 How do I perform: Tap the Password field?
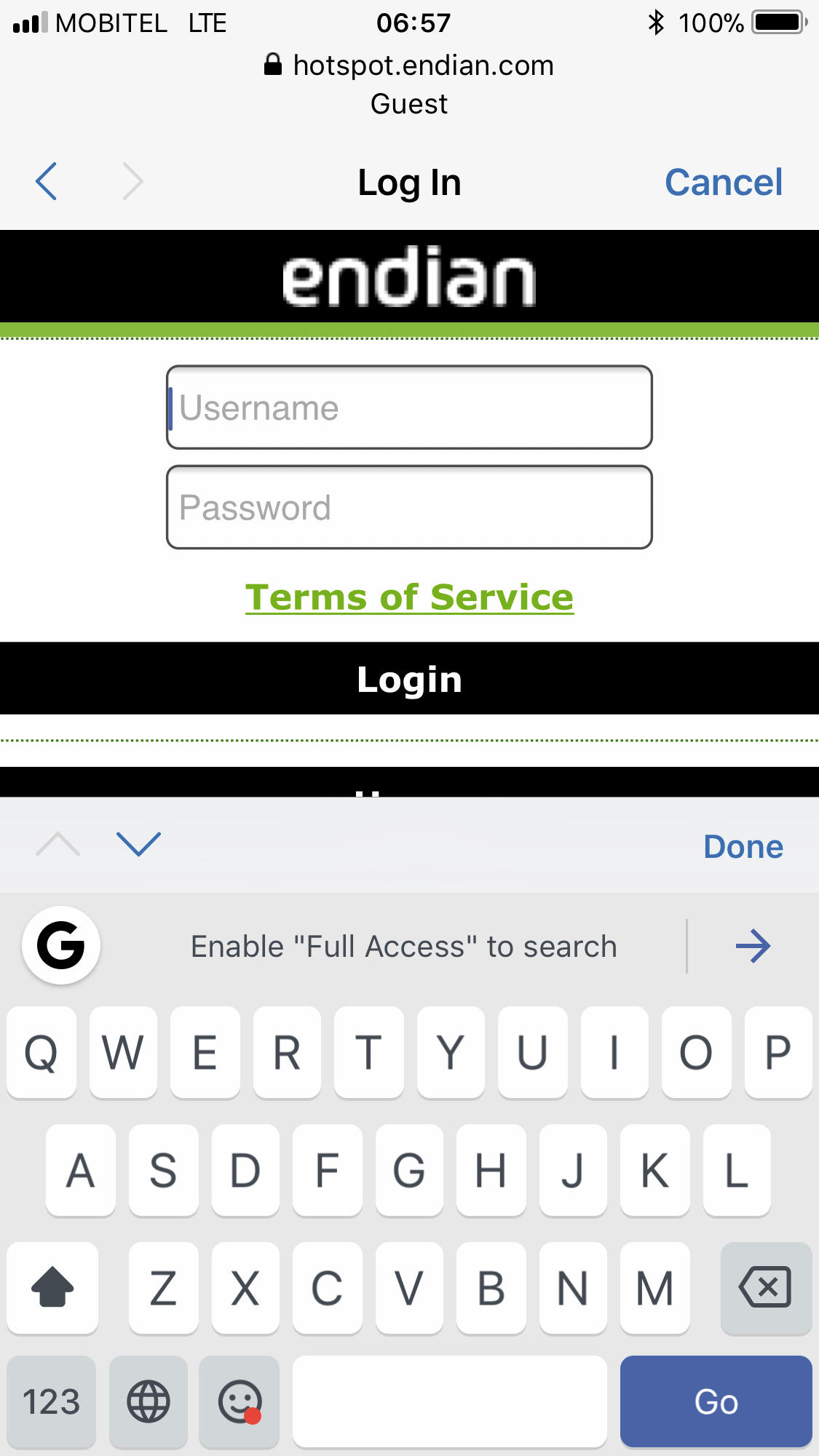(x=409, y=507)
